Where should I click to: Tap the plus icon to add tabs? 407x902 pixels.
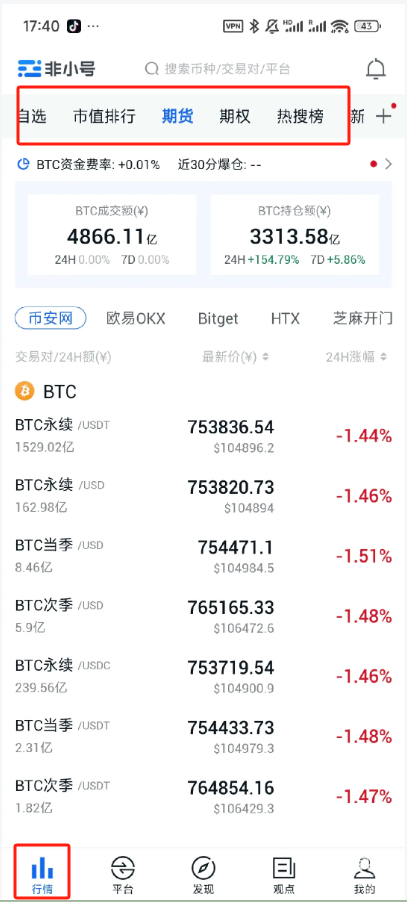383,116
